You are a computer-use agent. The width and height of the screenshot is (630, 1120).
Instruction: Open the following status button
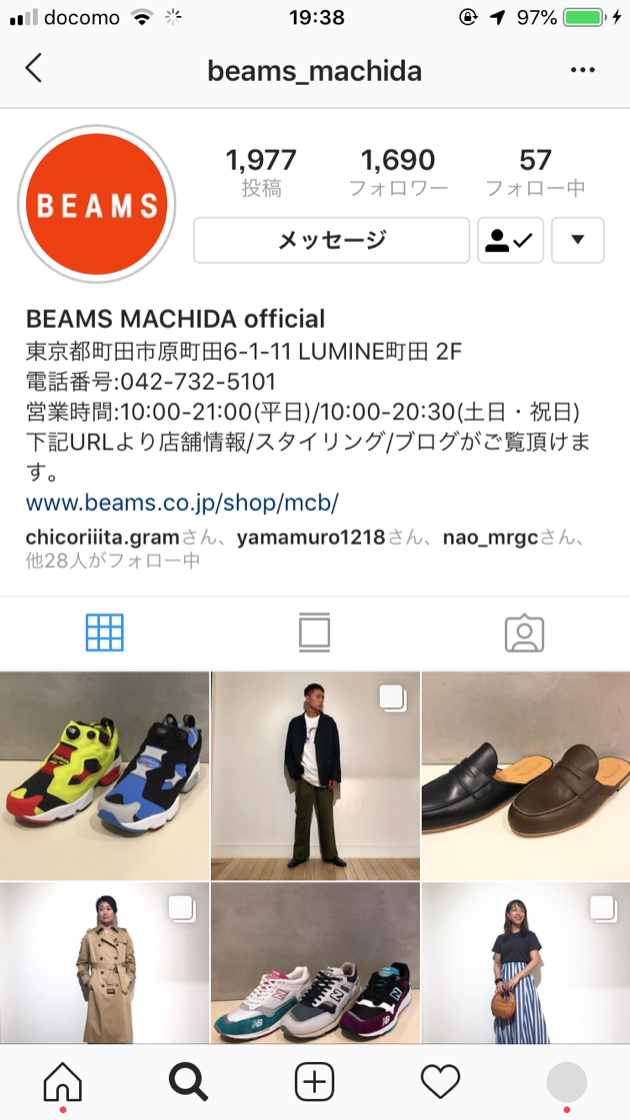[x=510, y=240]
